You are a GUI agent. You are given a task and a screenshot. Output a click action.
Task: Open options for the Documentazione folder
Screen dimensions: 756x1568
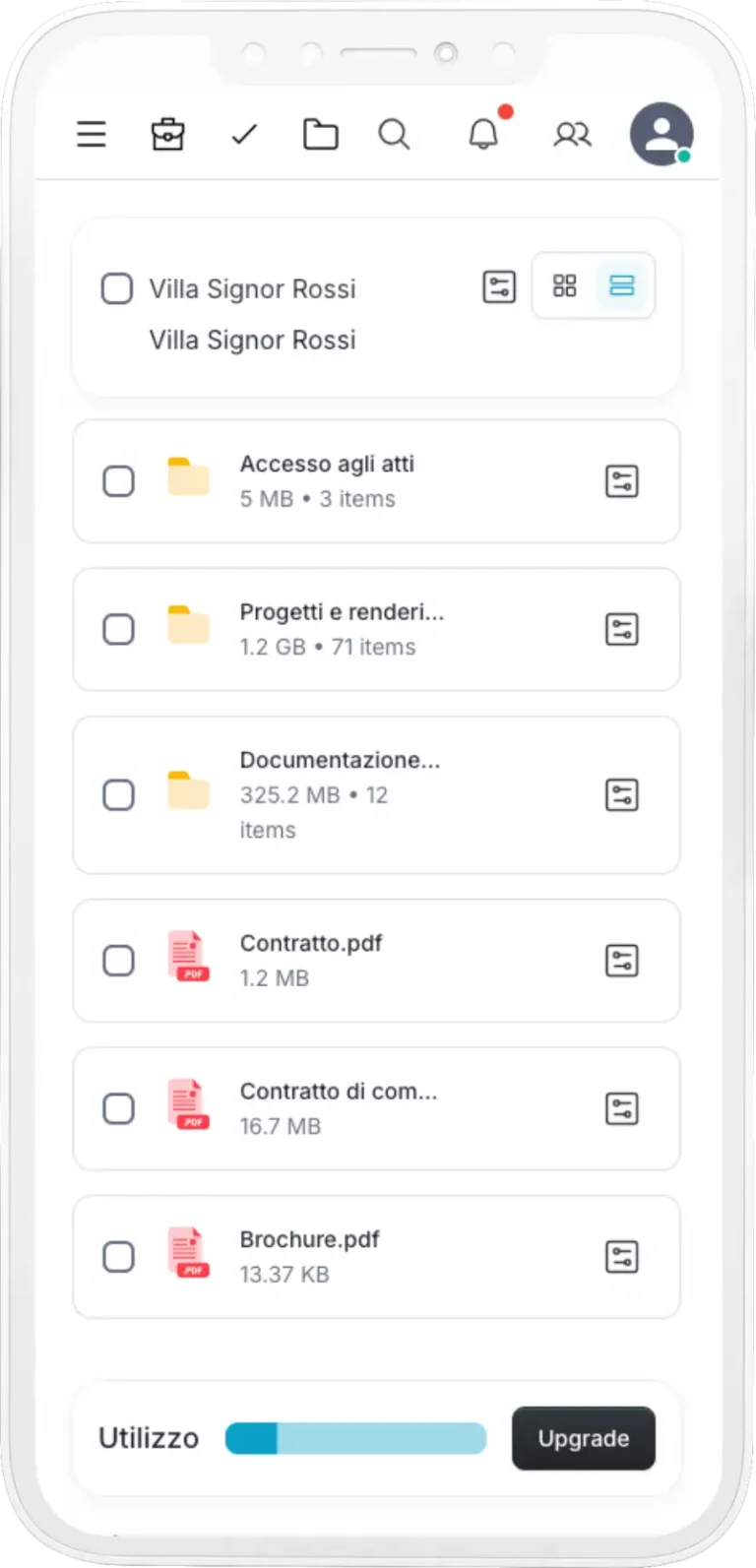tap(621, 794)
